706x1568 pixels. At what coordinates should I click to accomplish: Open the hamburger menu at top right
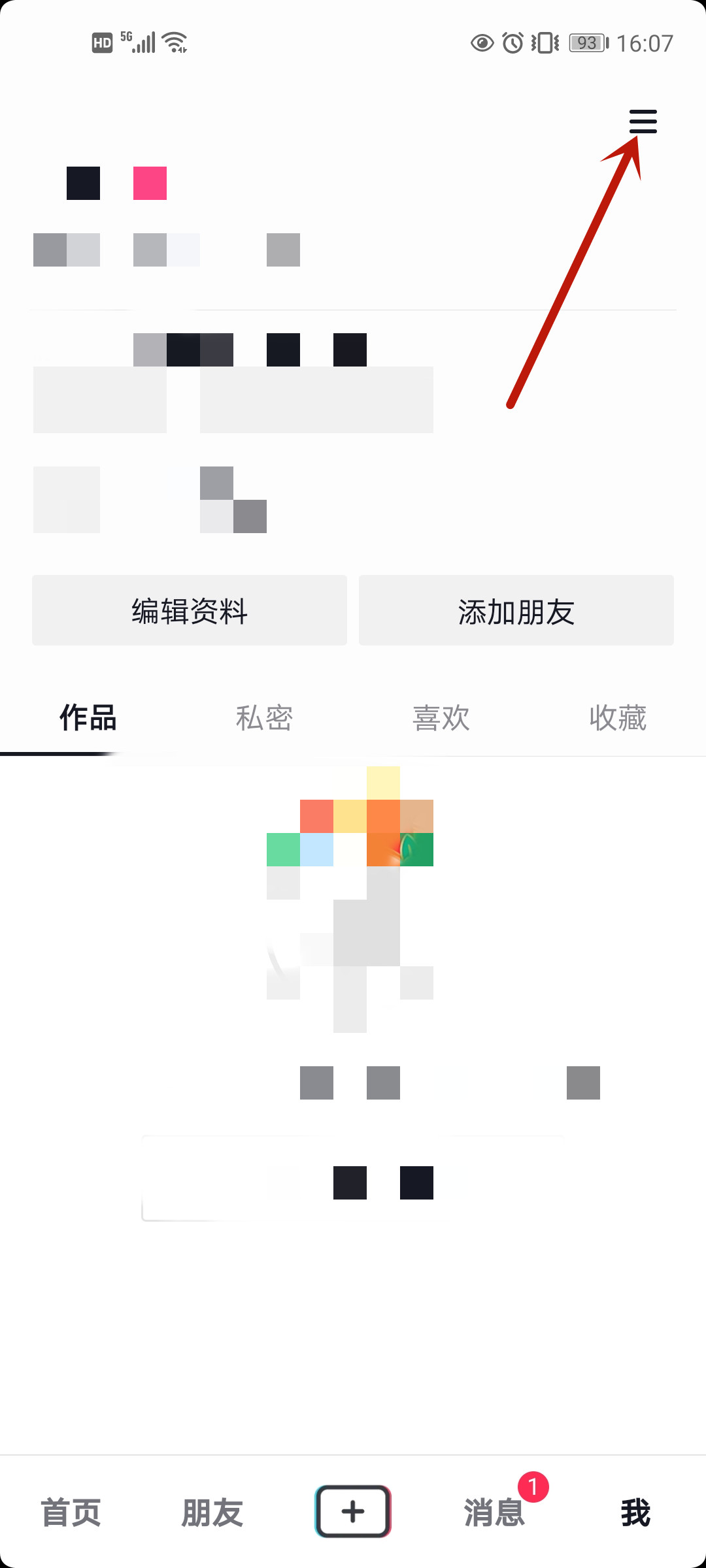[642, 122]
